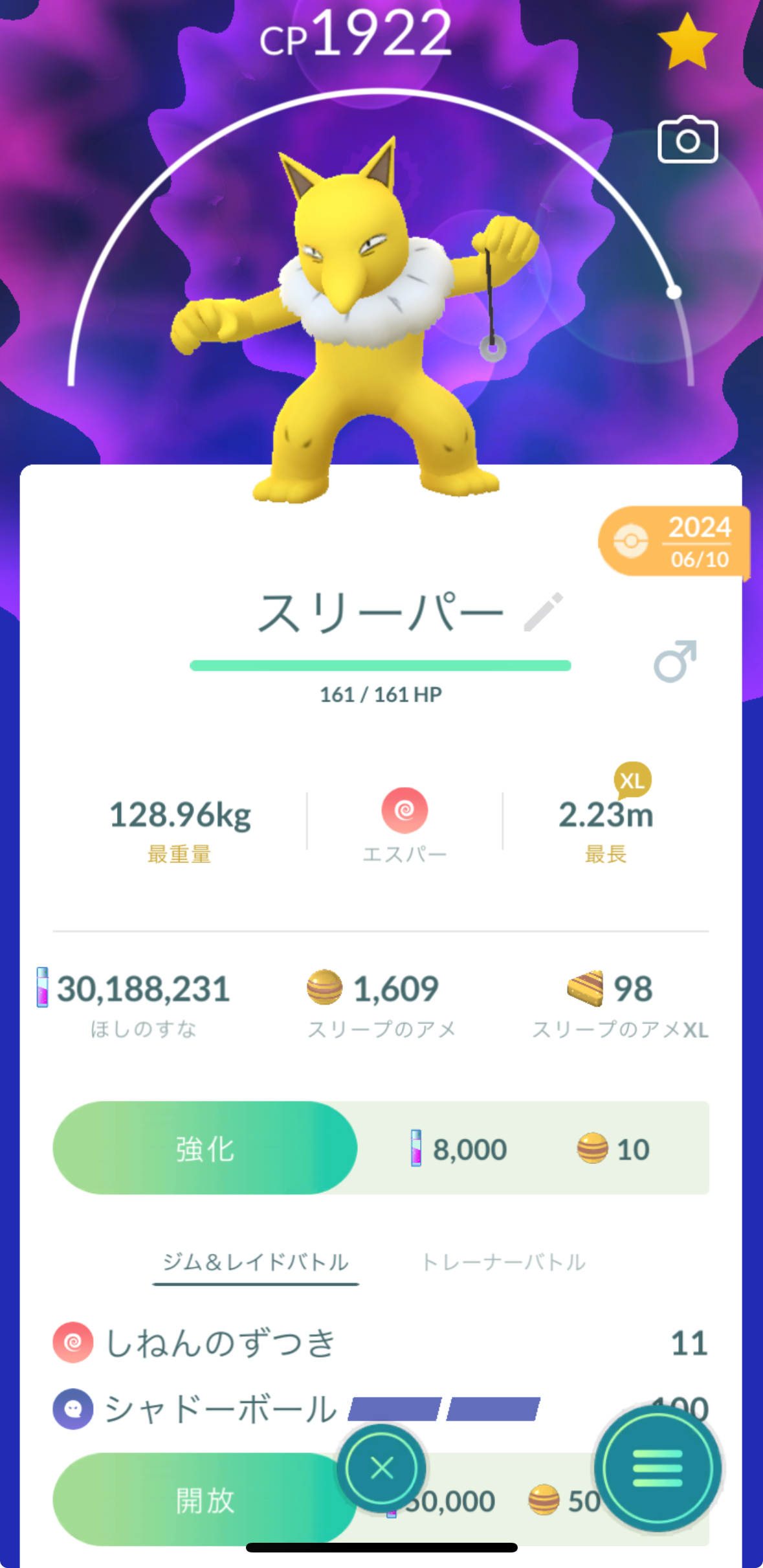Switch to the ジム&レイドバトル tab
The height and width of the screenshot is (1568, 763).
click(x=256, y=1262)
